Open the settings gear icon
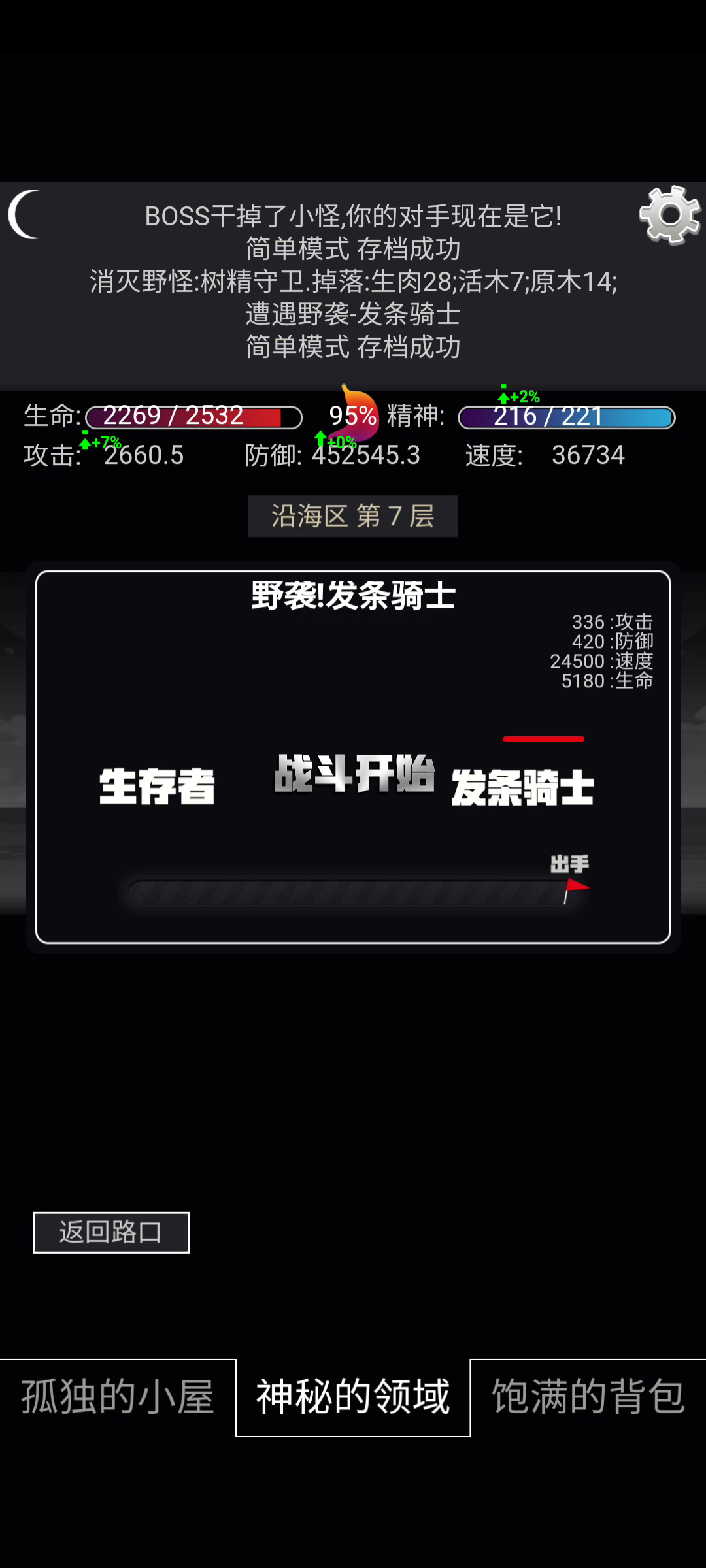 point(670,215)
